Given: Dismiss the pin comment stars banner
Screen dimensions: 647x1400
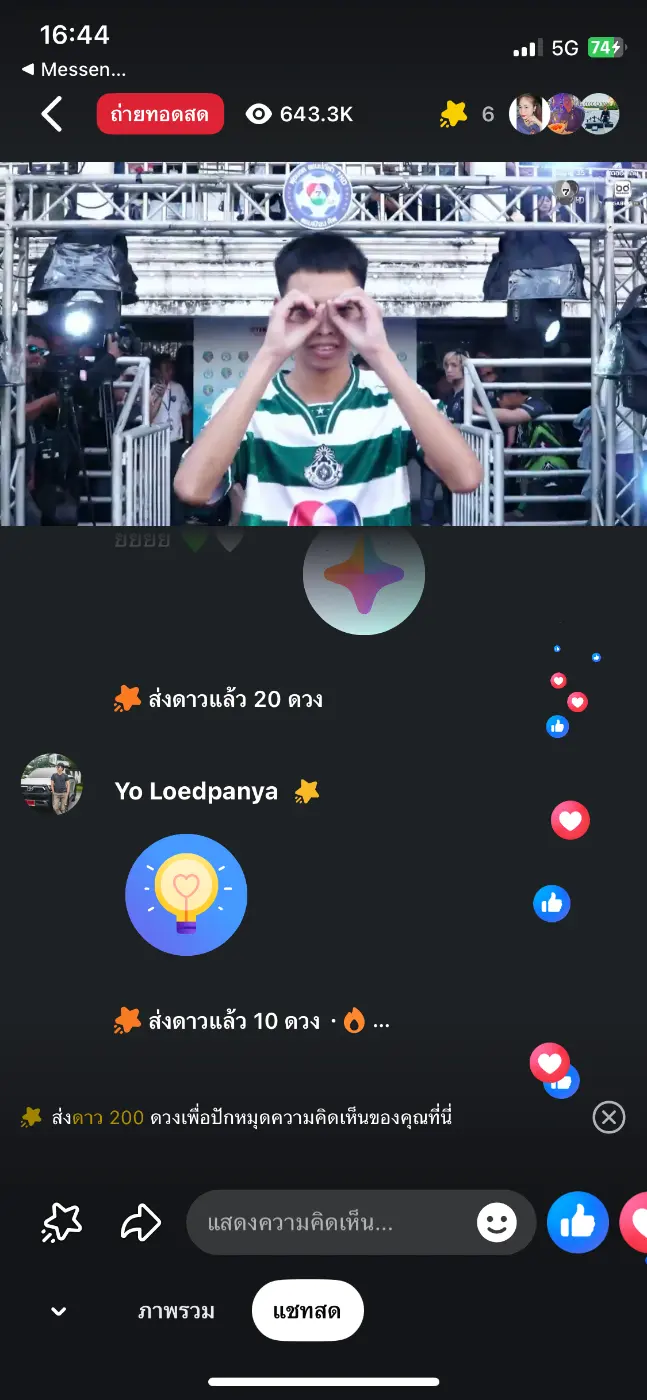Looking at the screenshot, I should point(609,1117).
